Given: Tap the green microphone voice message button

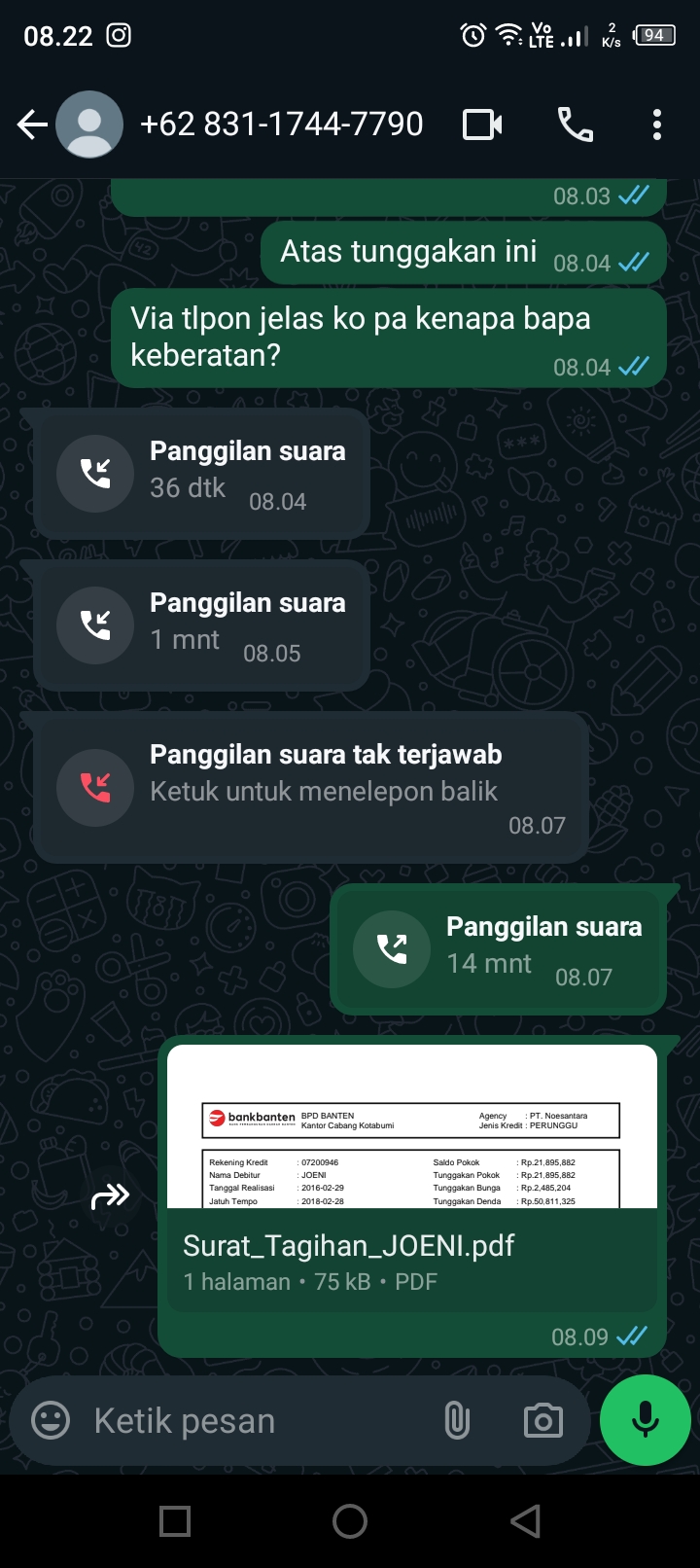Looking at the screenshot, I should click(x=646, y=1420).
